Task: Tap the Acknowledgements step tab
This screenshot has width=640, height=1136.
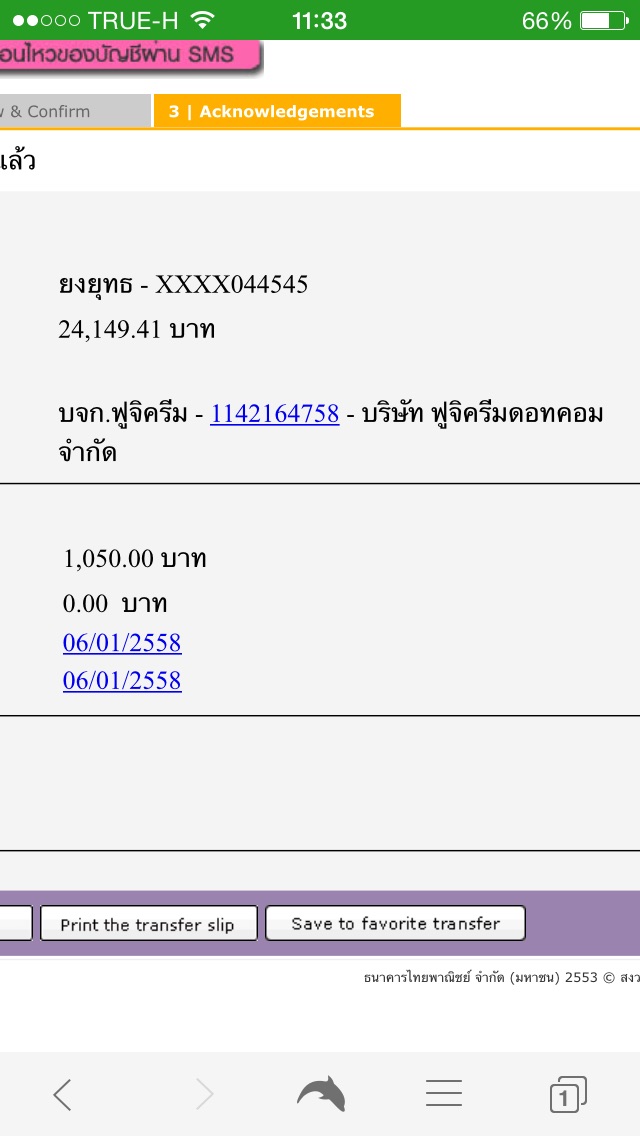Action: point(277,111)
